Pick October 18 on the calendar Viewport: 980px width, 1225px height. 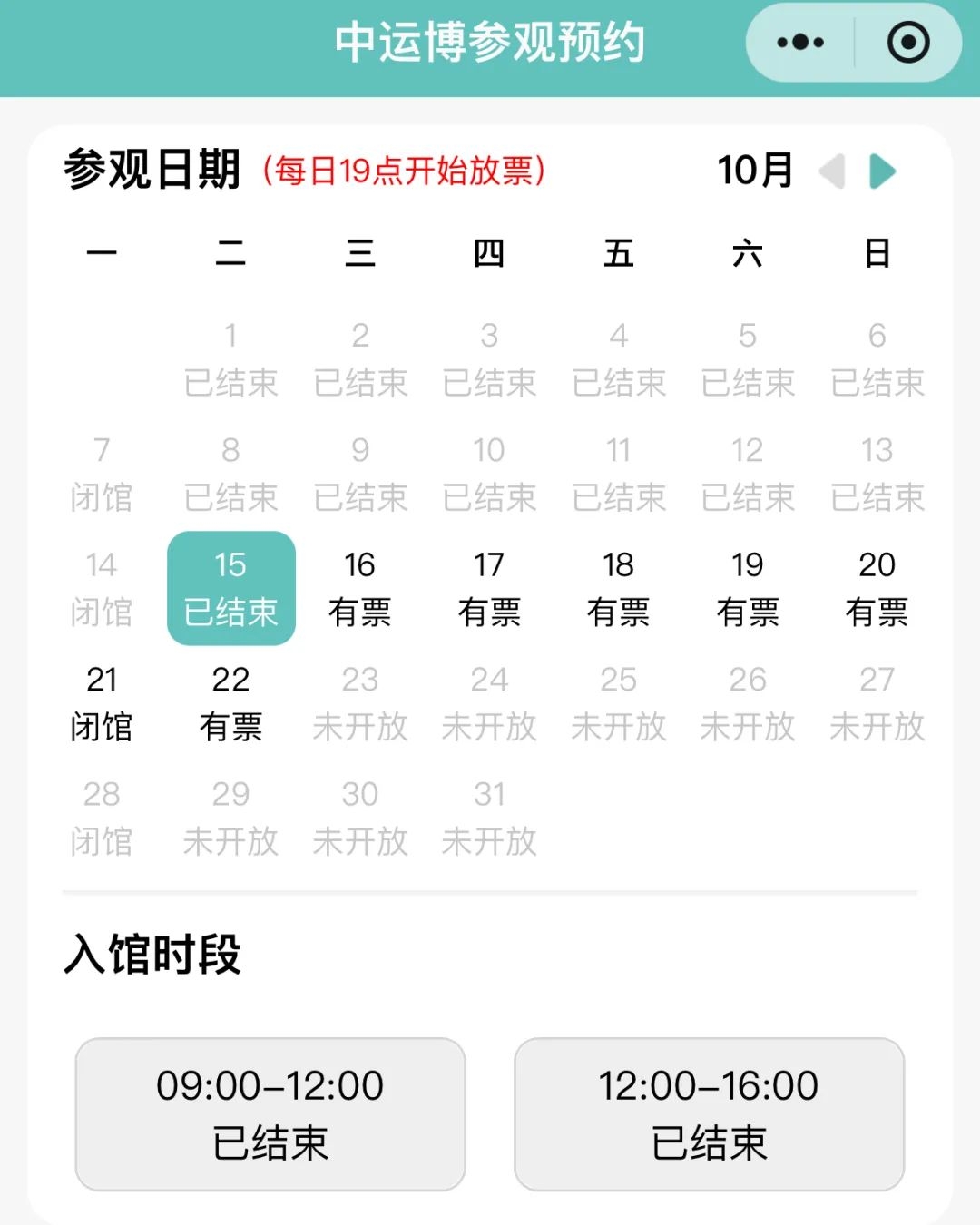(x=618, y=588)
